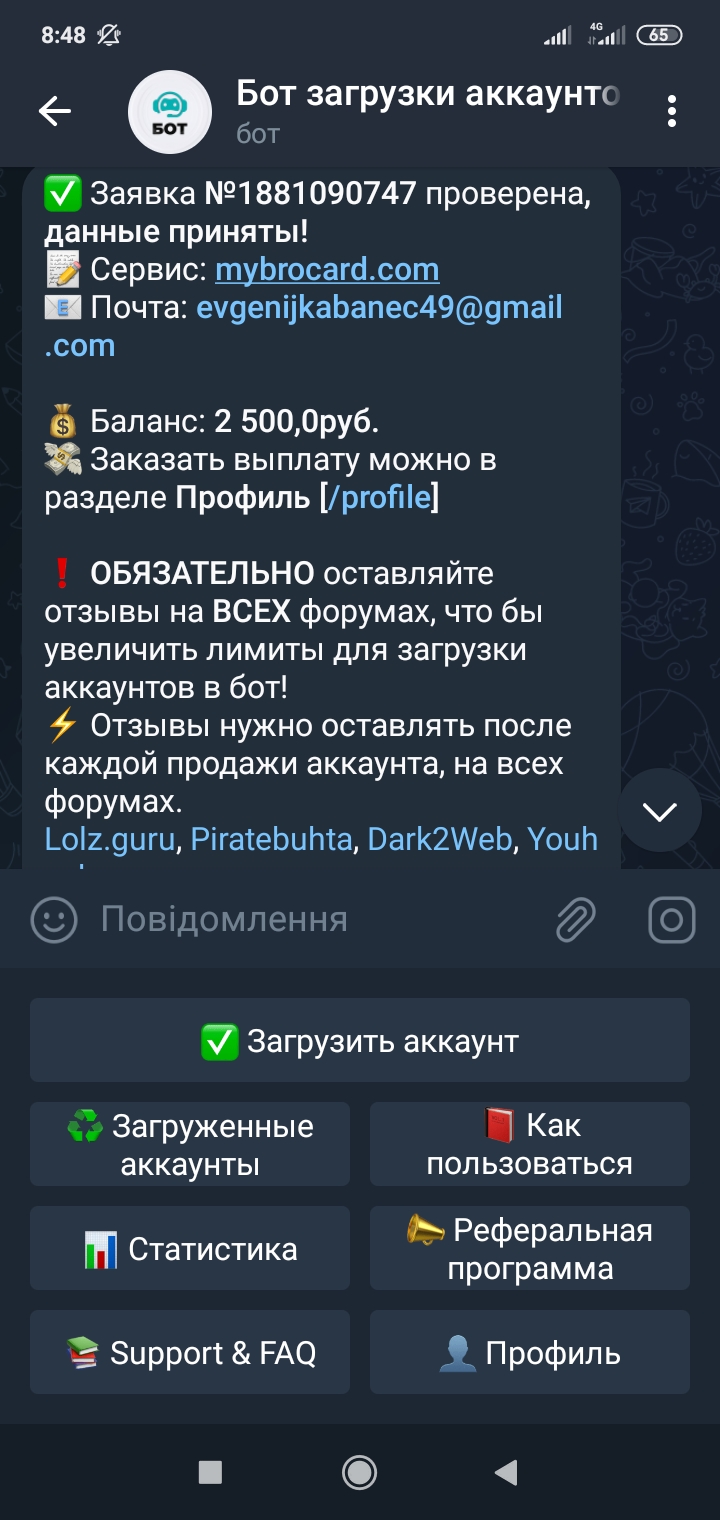This screenshot has width=720, height=1520.
Task: Open the Dark2Web link
Action: tap(439, 839)
